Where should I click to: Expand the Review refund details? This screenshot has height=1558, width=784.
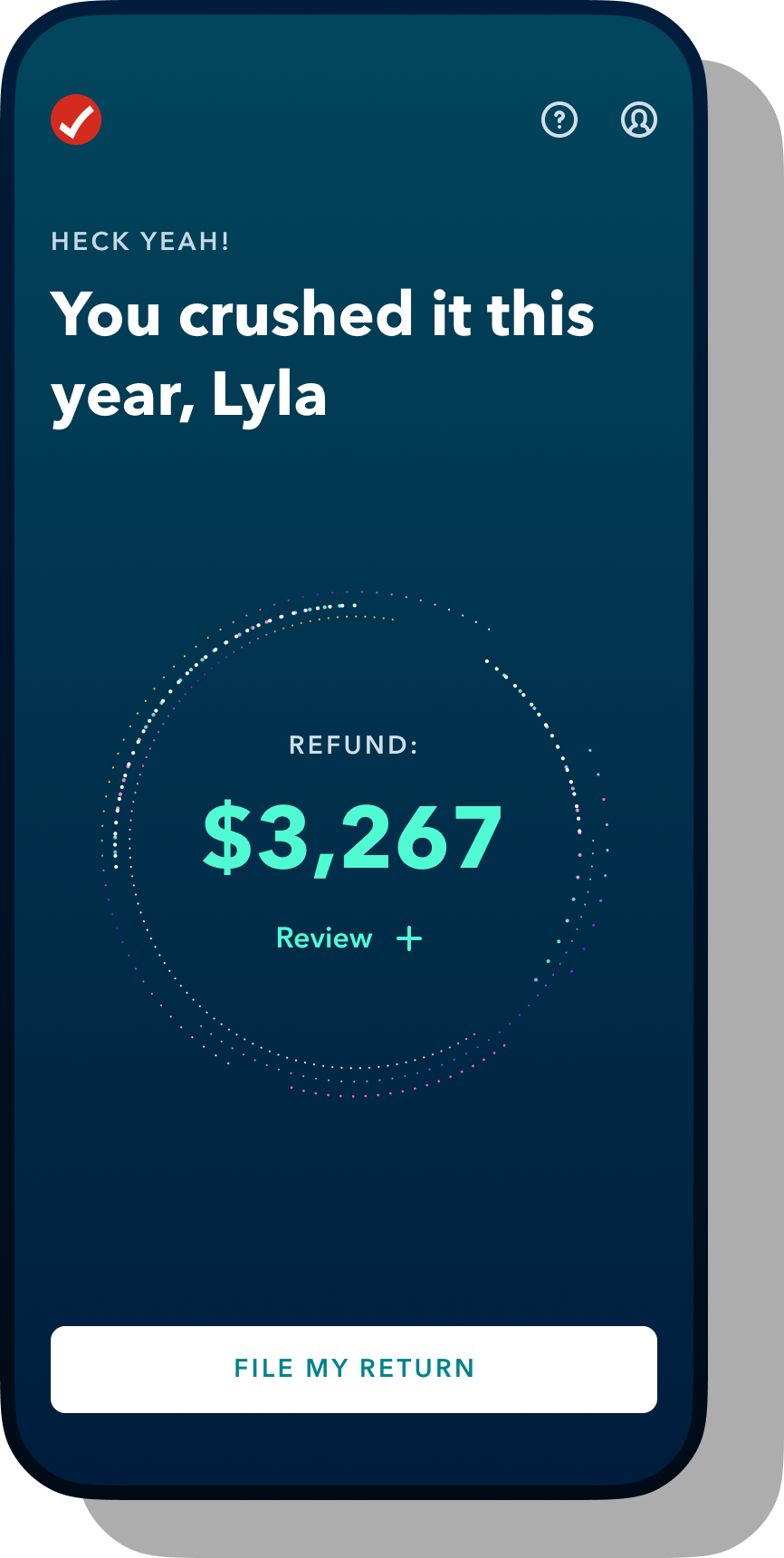click(349, 938)
